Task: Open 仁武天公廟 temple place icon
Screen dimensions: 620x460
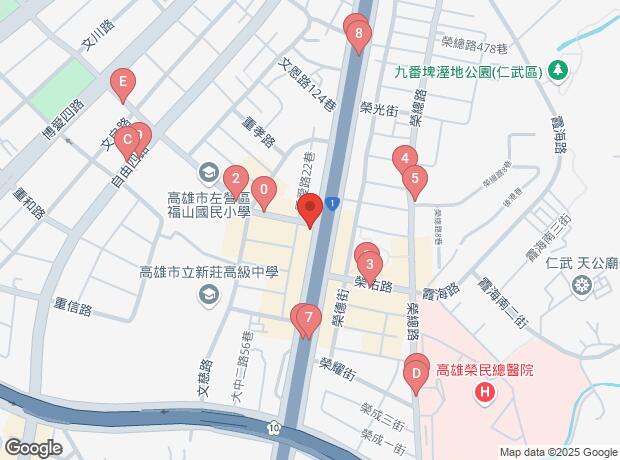Action: pos(581,286)
